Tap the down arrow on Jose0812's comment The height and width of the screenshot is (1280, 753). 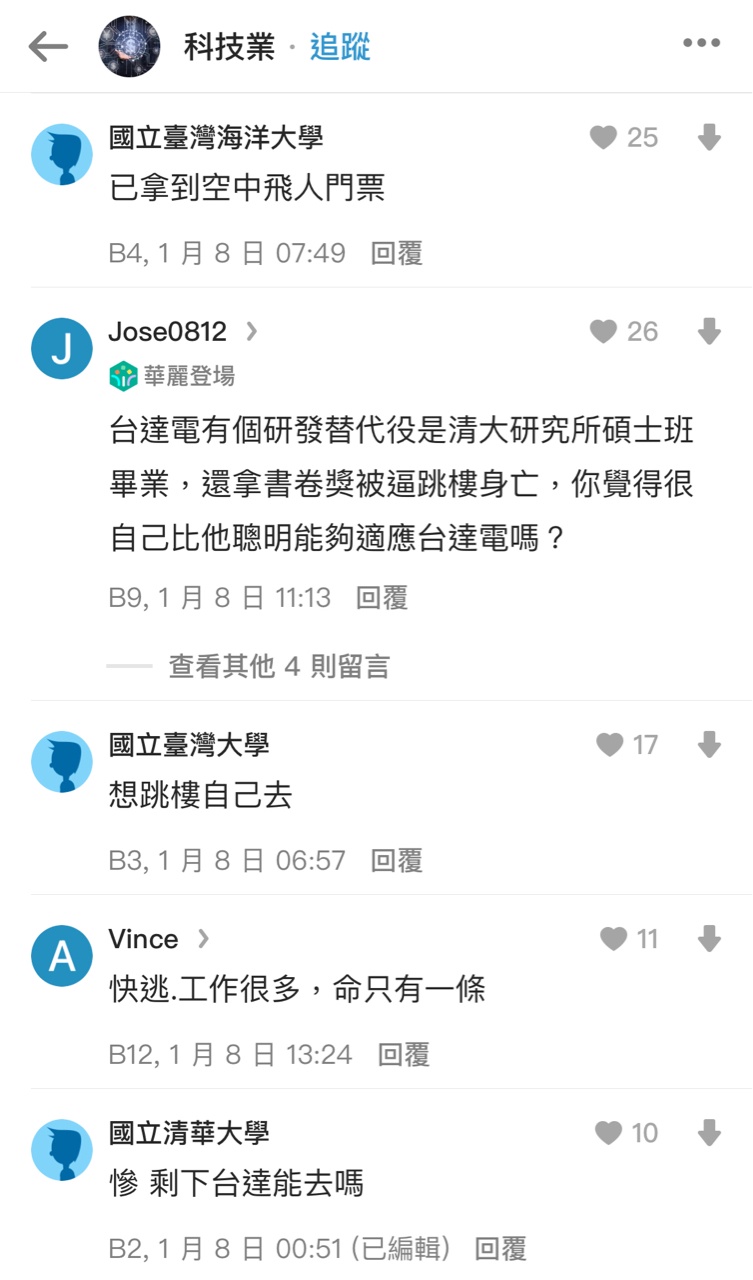(x=709, y=331)
